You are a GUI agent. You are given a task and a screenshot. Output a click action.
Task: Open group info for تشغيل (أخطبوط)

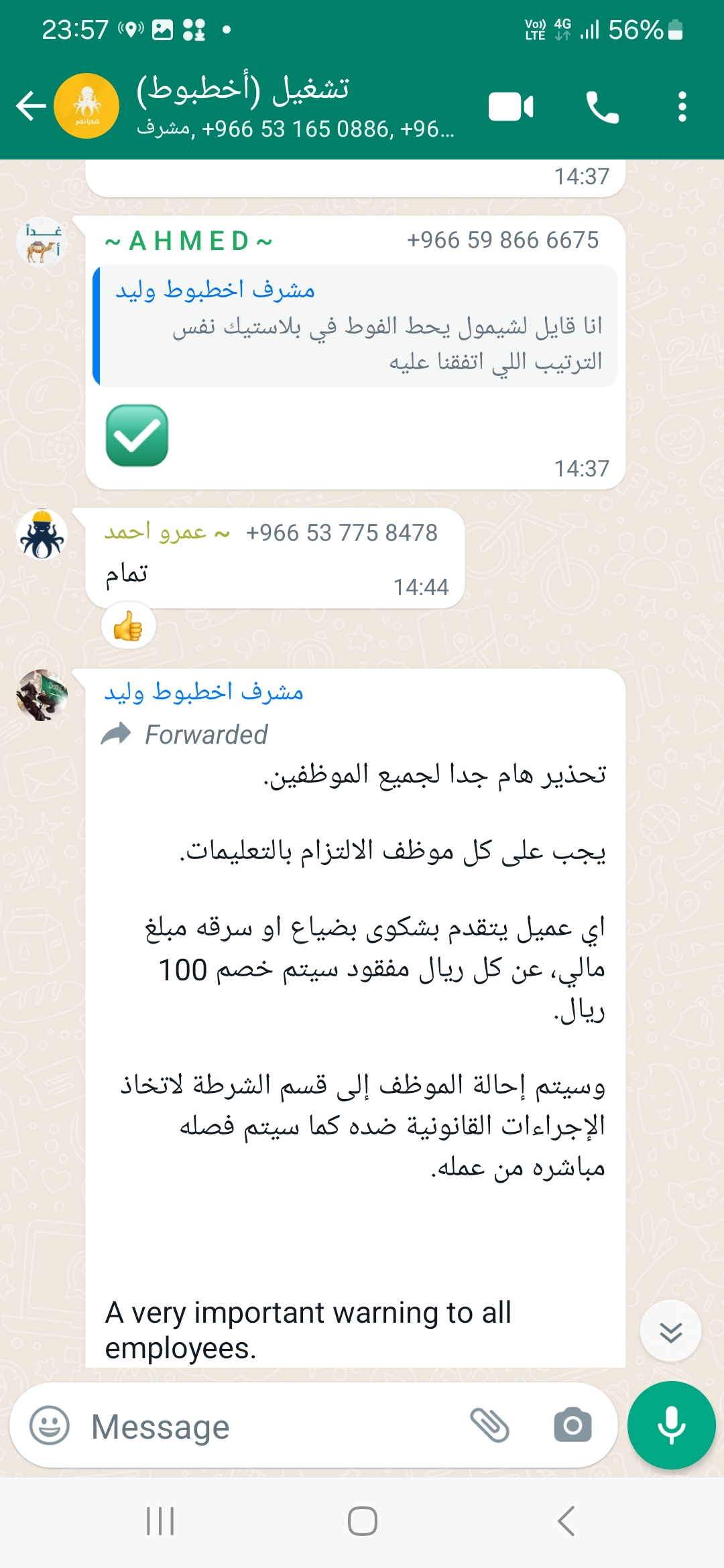pyautogui.click(x=295, y=106)
